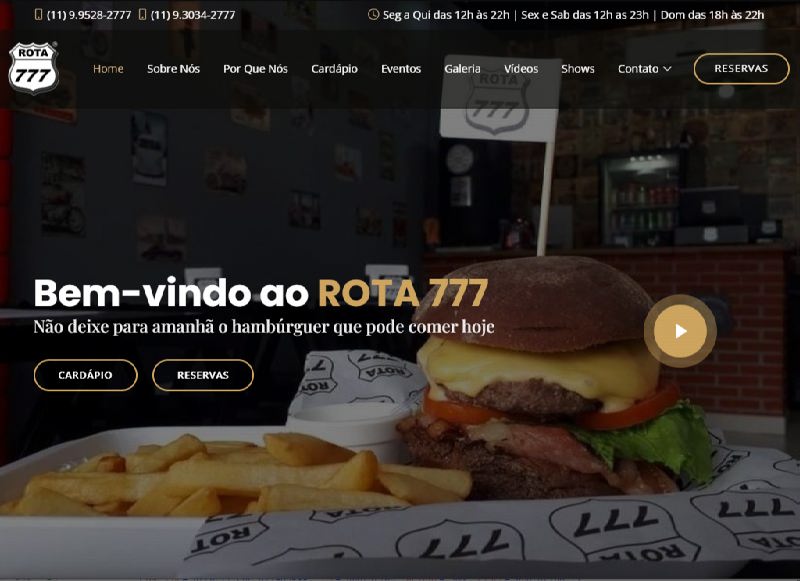Screen dimensions: 800x581
Task: Tap the RESERVAS button in the header
Action: click(x=741, y=69)
